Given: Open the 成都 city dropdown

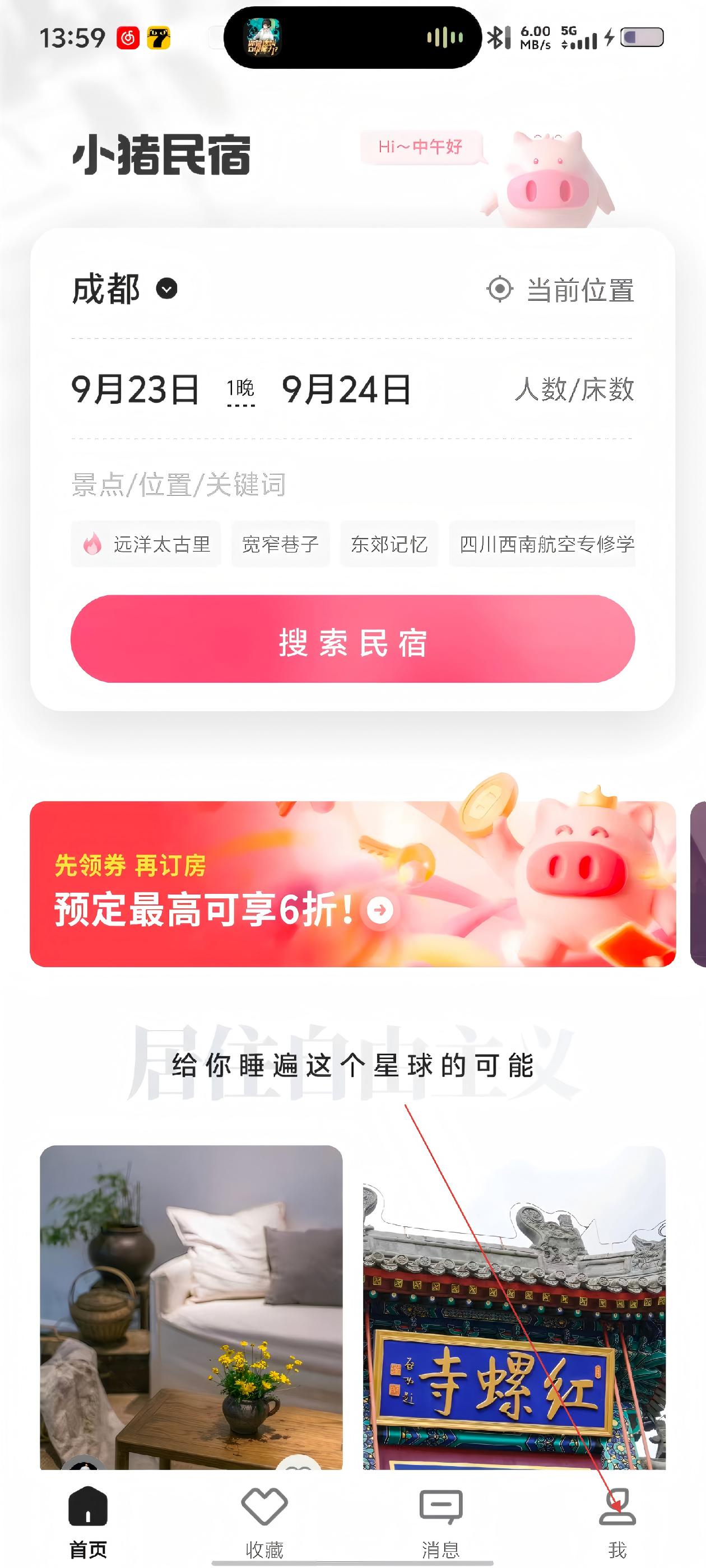Looking at the screenshot, I should coord(125,288).
